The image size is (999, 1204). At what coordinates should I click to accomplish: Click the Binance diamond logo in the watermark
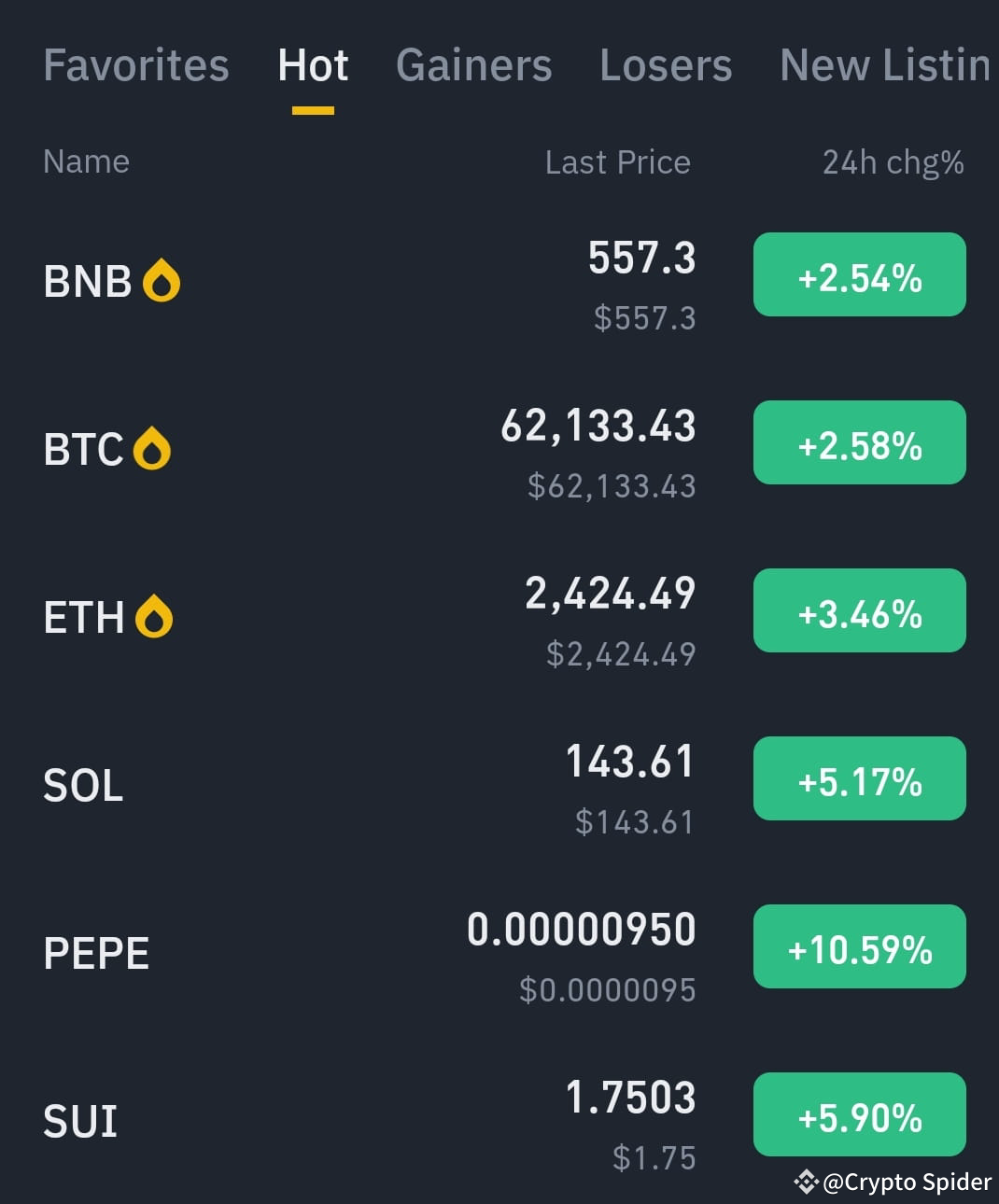[x=805, y=1182]
